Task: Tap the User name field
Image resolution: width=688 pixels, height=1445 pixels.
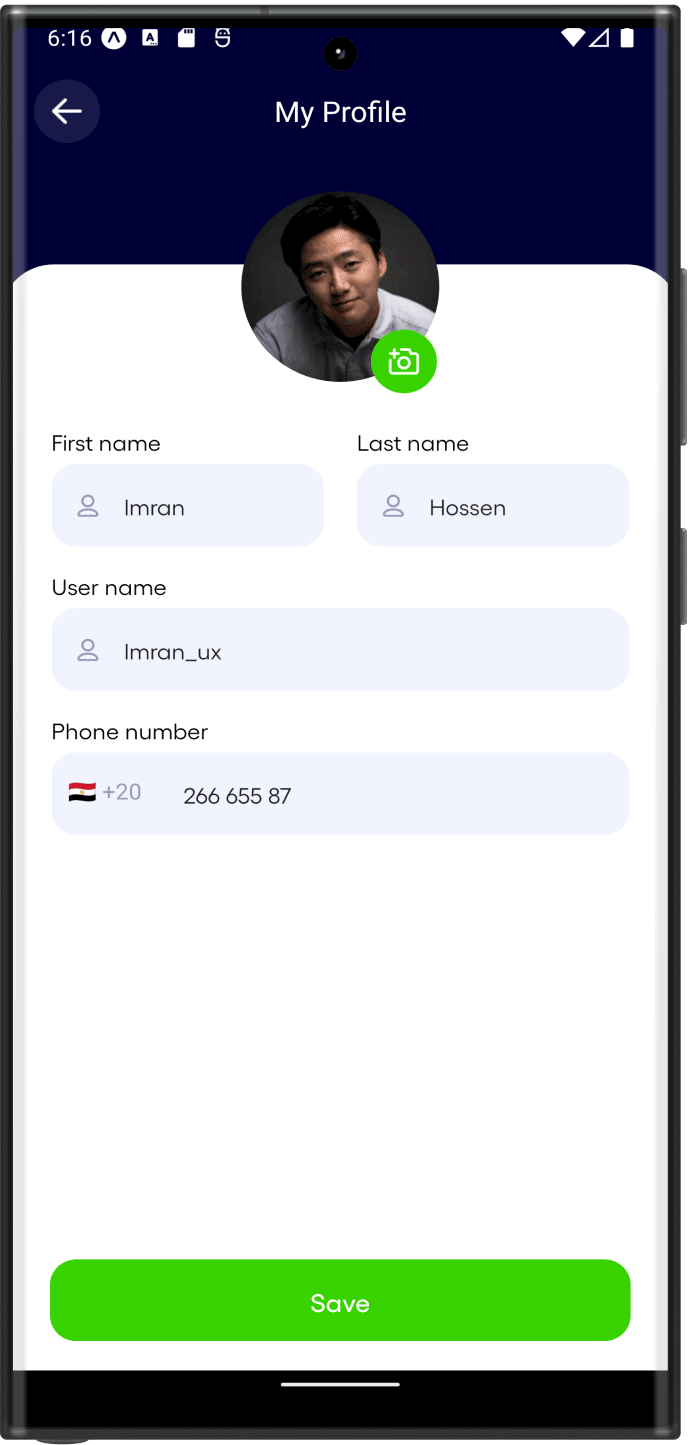Action: click(340, 649)
